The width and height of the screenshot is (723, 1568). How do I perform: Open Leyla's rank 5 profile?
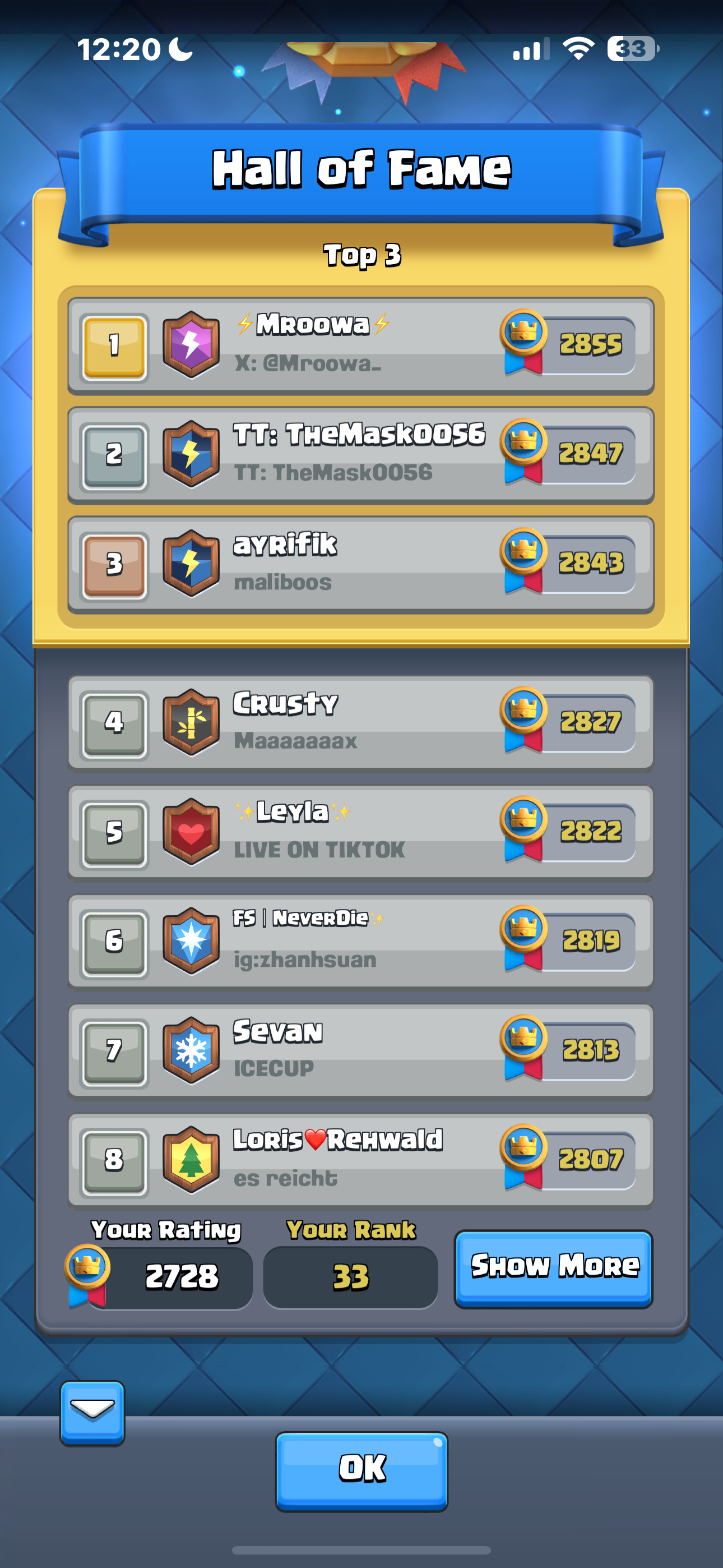coord(360,832)
